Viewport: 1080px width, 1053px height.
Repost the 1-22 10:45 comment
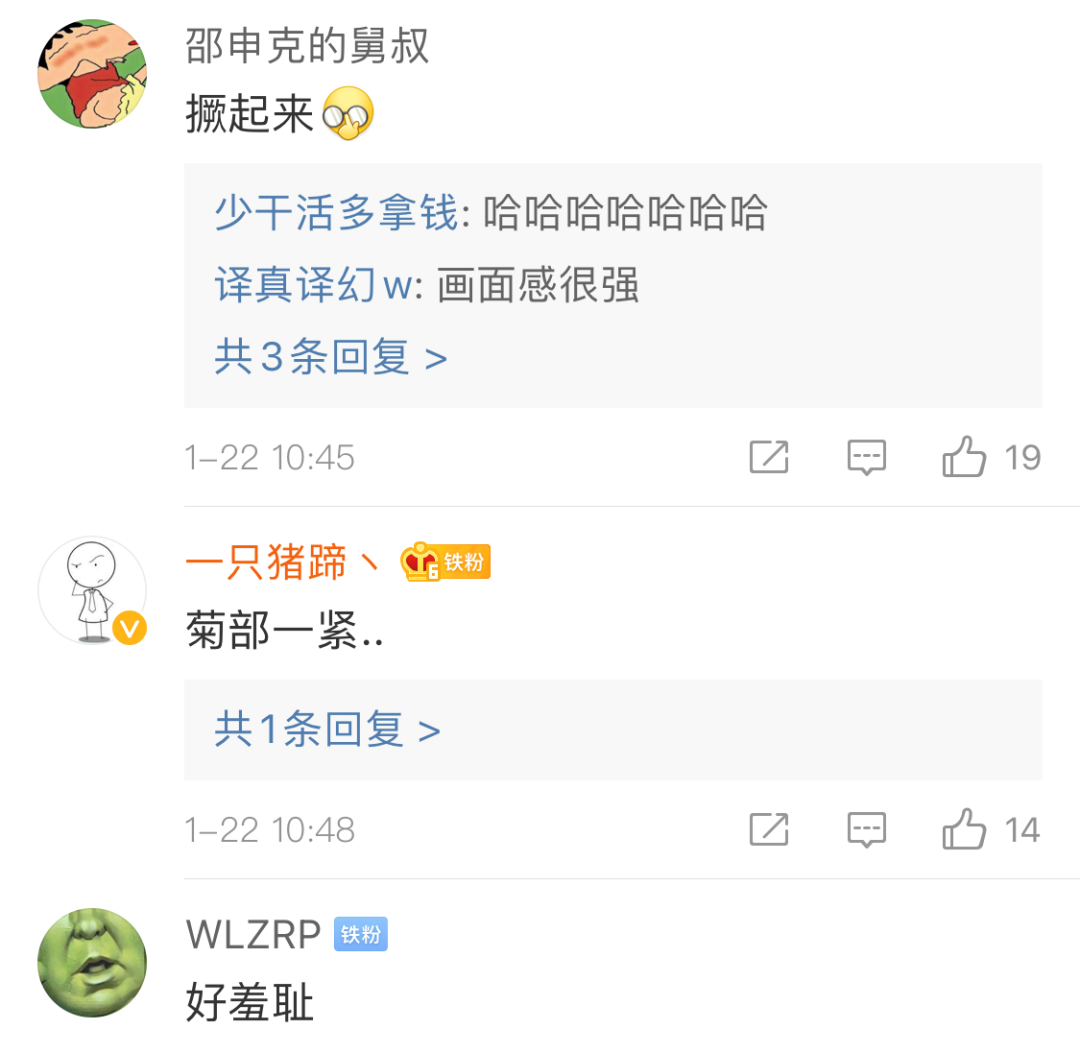(769, 458)
